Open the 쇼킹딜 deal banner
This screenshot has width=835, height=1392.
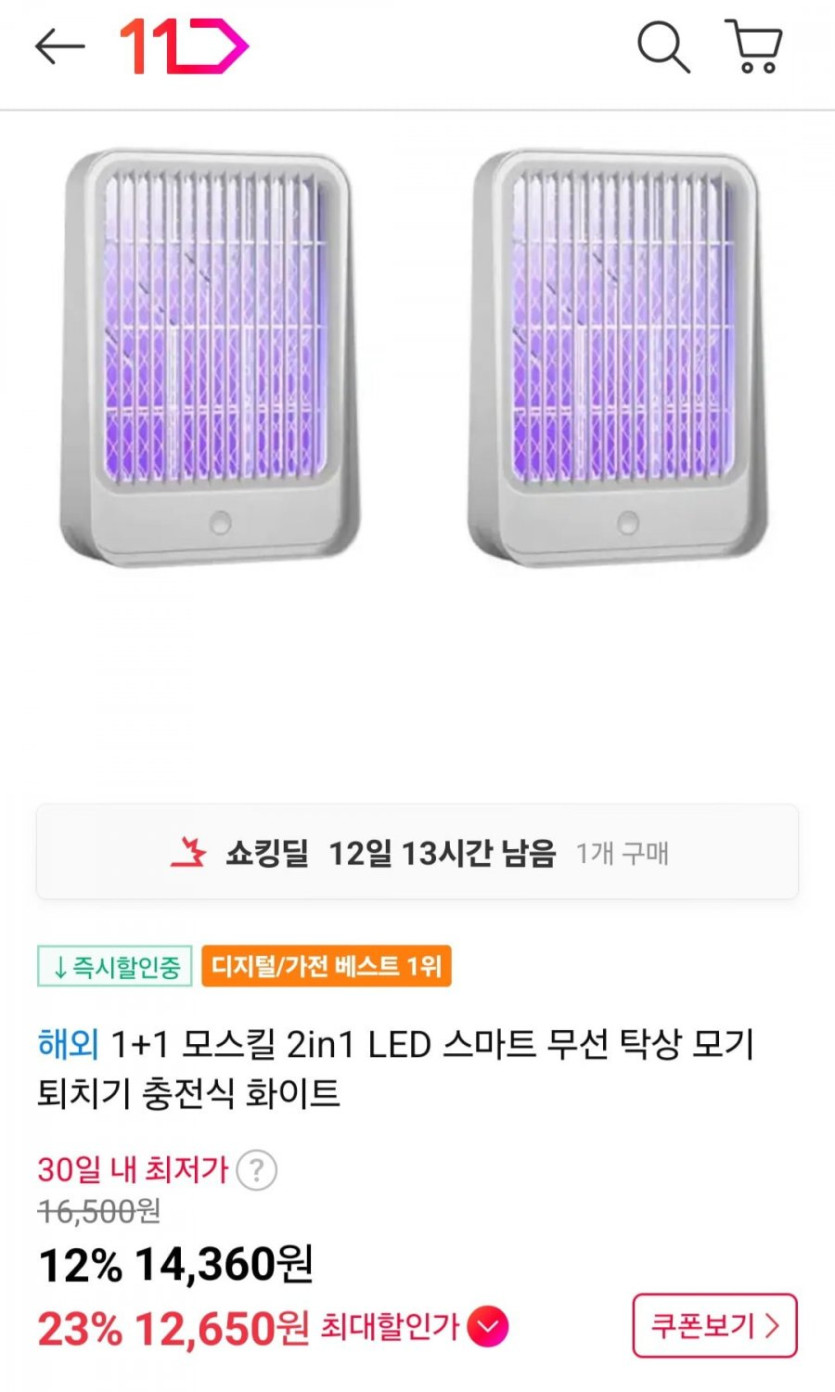(x=417, y=853)
